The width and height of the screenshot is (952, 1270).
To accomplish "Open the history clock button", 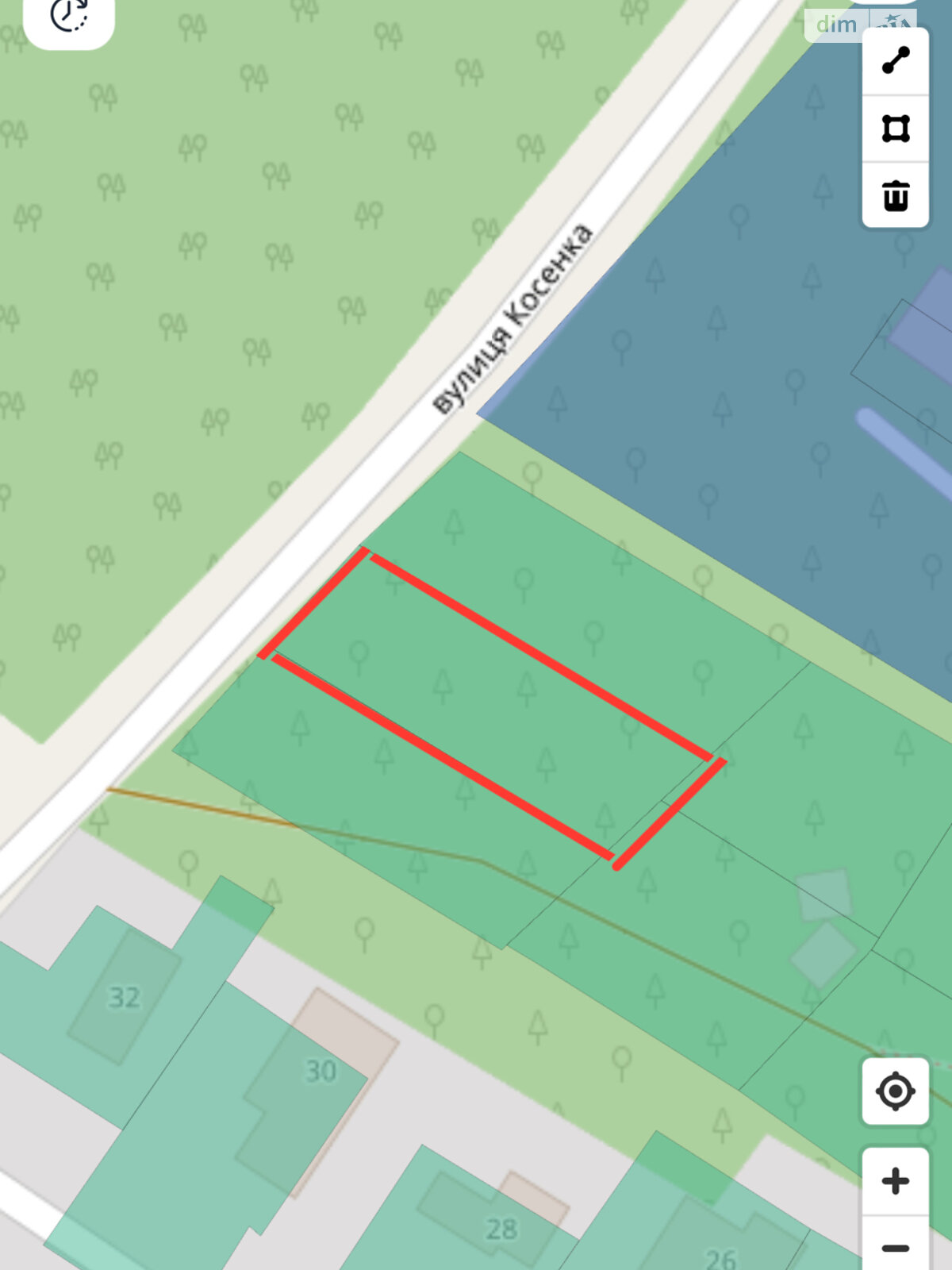I will [x=69, y=16].
